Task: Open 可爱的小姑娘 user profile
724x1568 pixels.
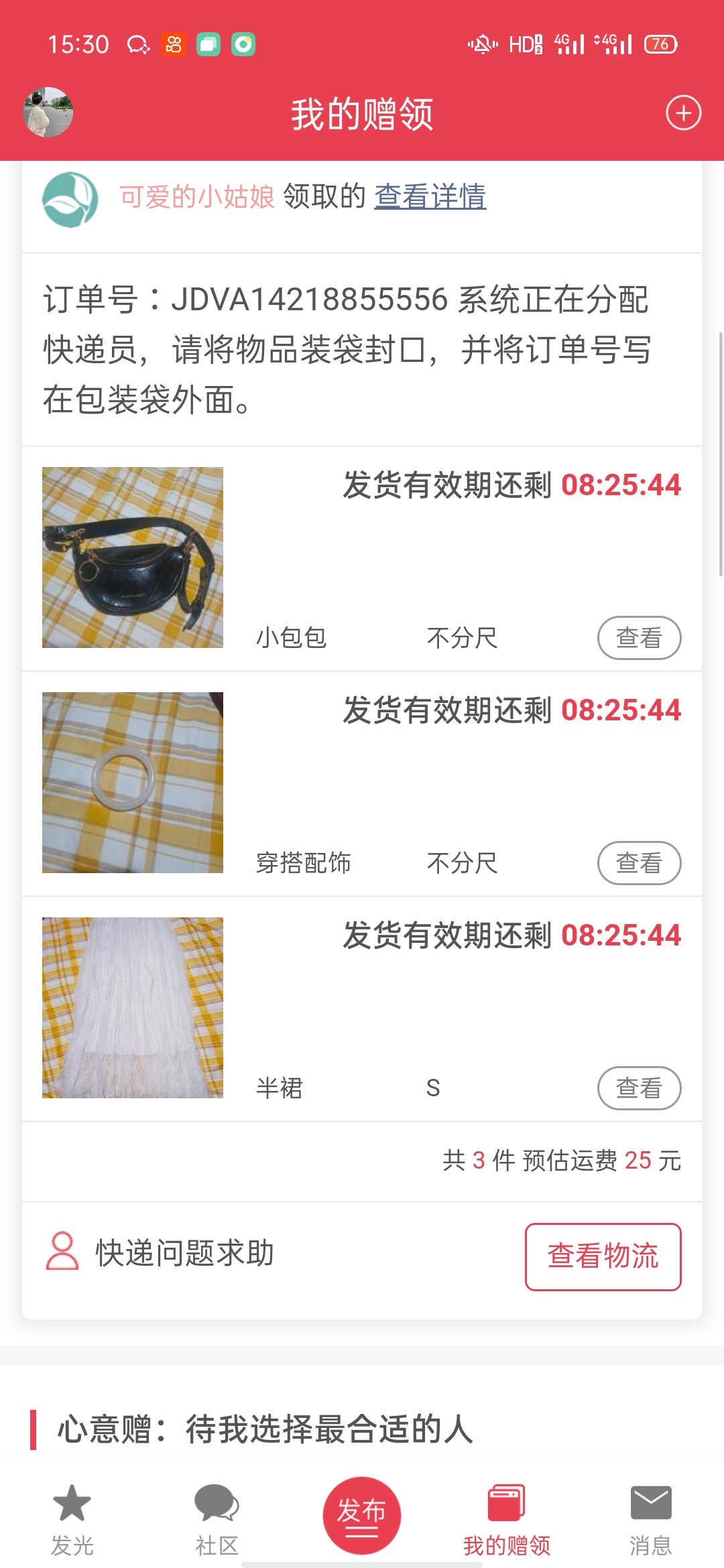Action: pyautogui.click(x=197, y=196)
